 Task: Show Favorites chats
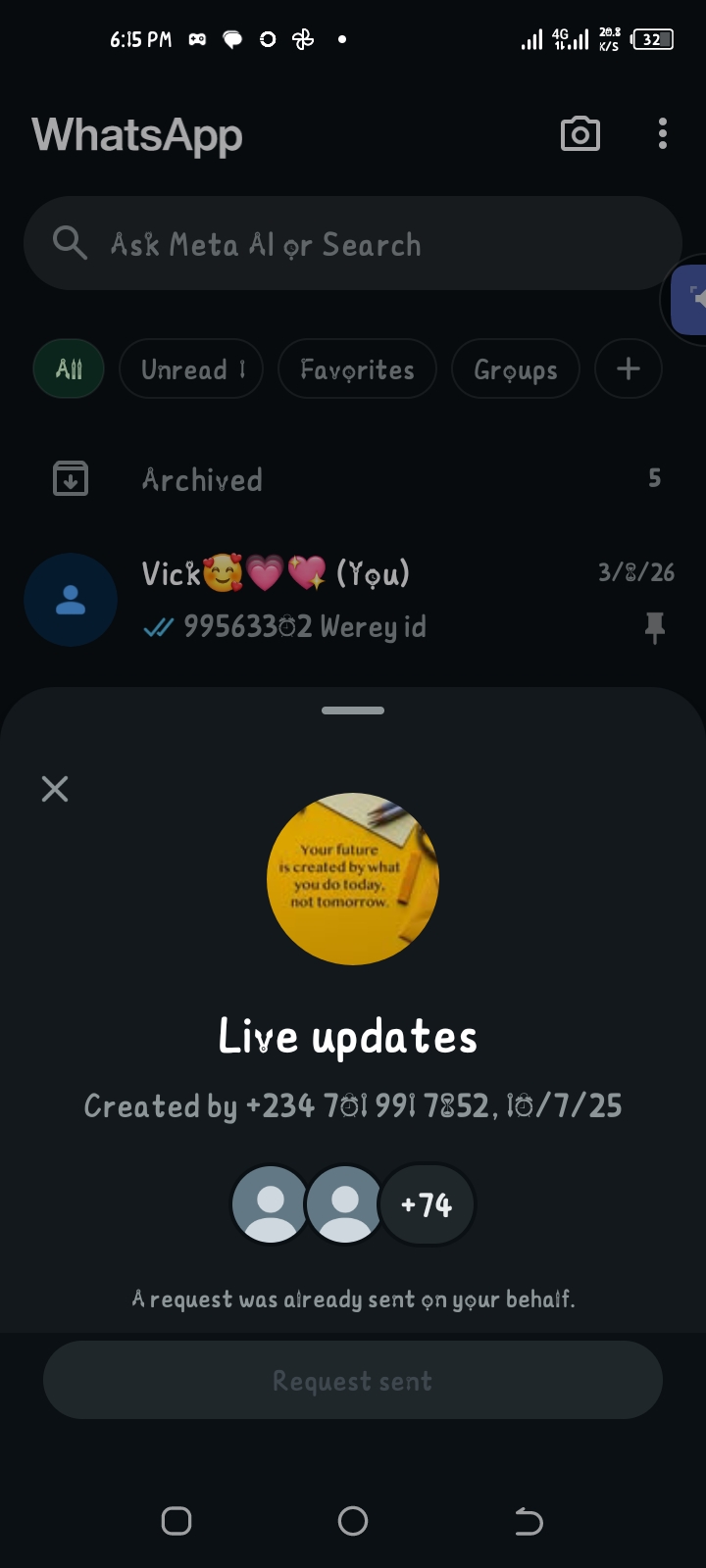(357, 369)
